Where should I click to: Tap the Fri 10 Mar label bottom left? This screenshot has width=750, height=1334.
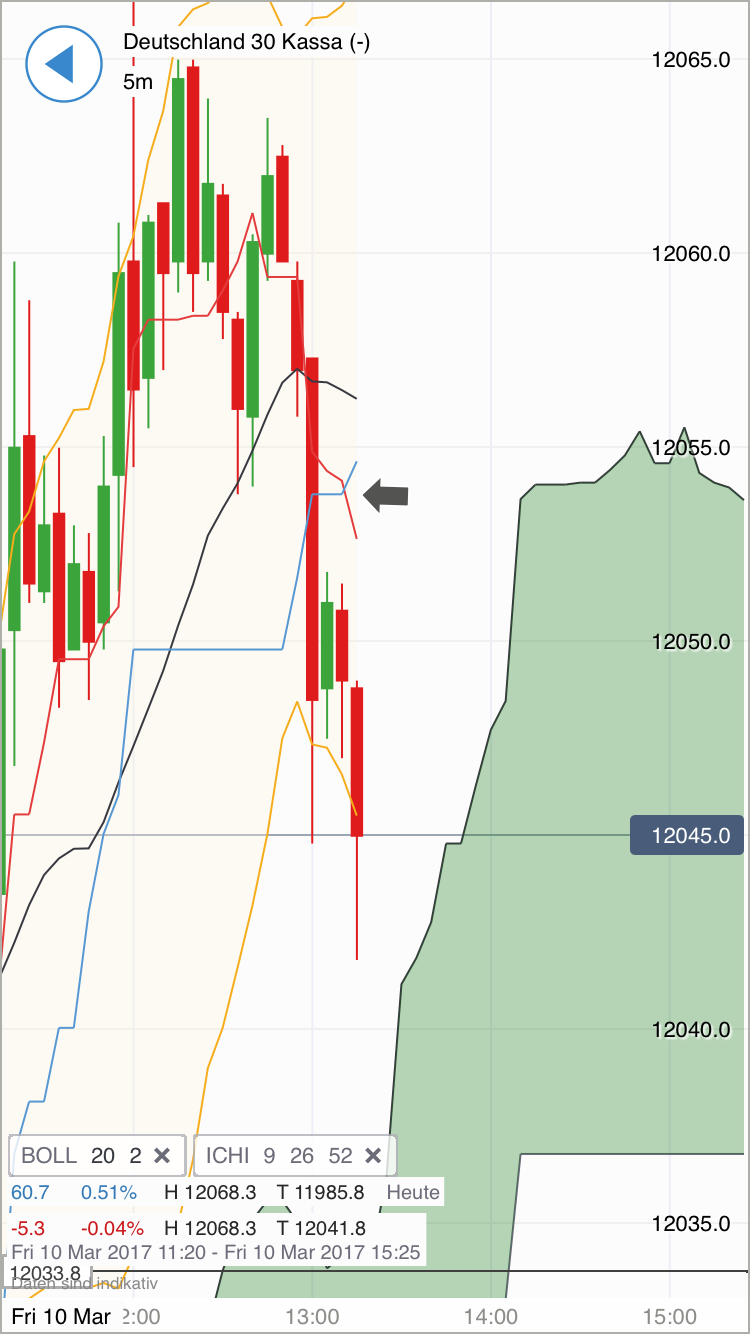60,1317
